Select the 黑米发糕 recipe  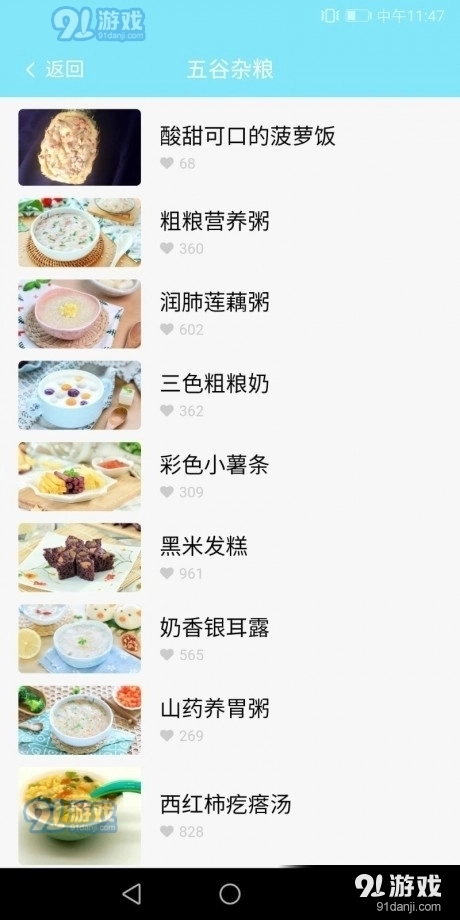[230, 557]
